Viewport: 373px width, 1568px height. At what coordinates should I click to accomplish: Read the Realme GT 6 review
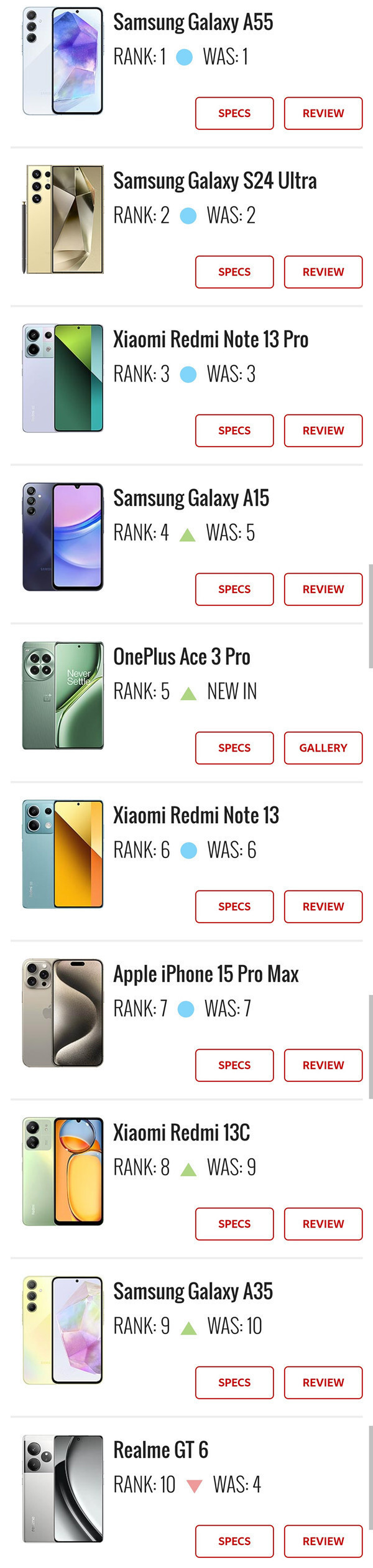click(323, 1541)
